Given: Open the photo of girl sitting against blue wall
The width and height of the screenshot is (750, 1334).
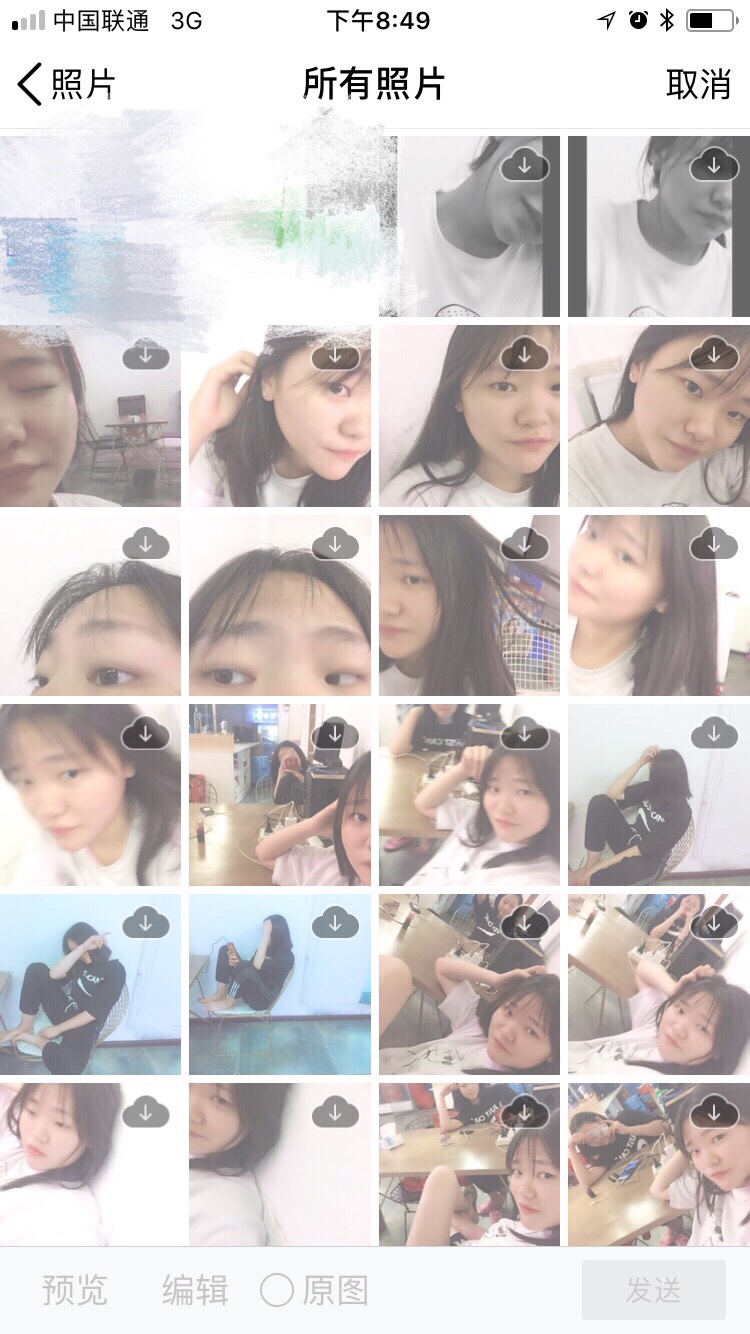Looking at the screenshot, I should [x=90, y=985].
